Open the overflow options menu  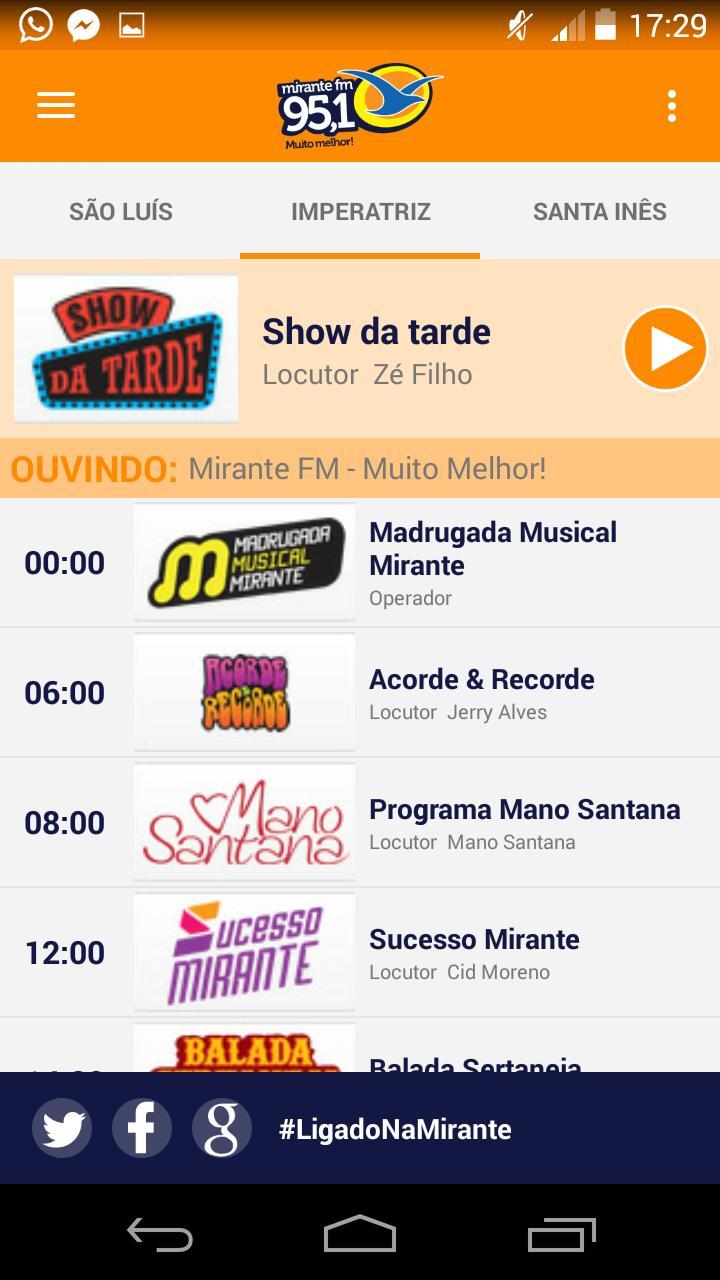click(x=669, y=105)
